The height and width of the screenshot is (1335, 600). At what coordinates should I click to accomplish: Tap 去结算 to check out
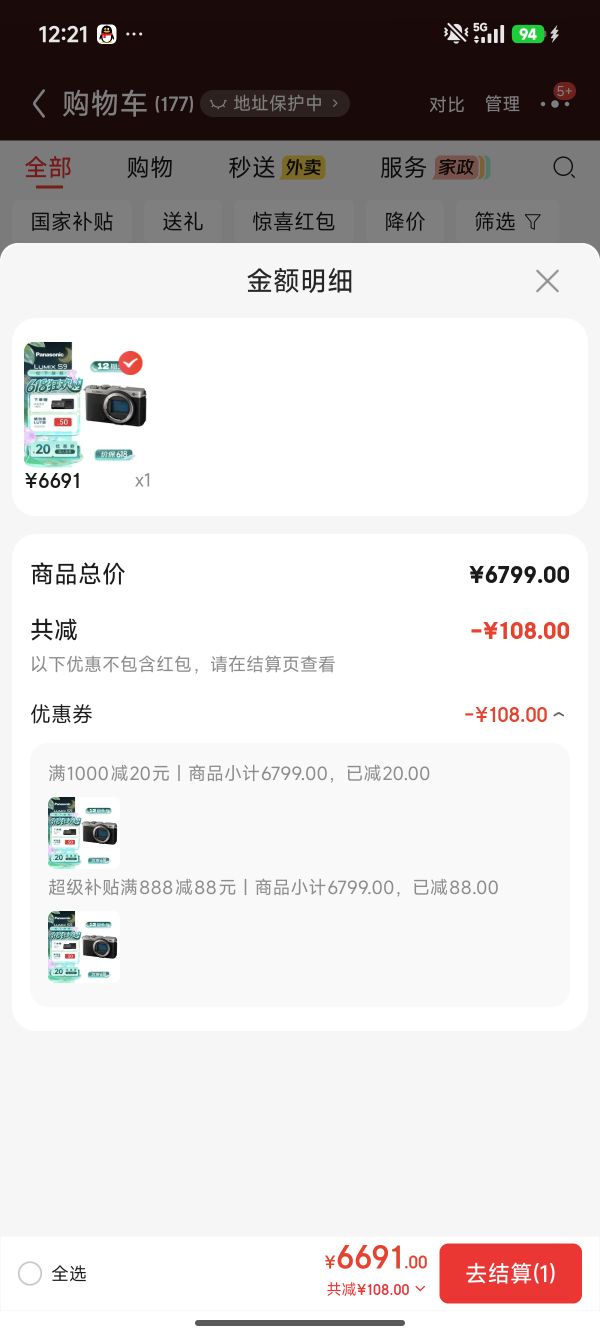510,1273
